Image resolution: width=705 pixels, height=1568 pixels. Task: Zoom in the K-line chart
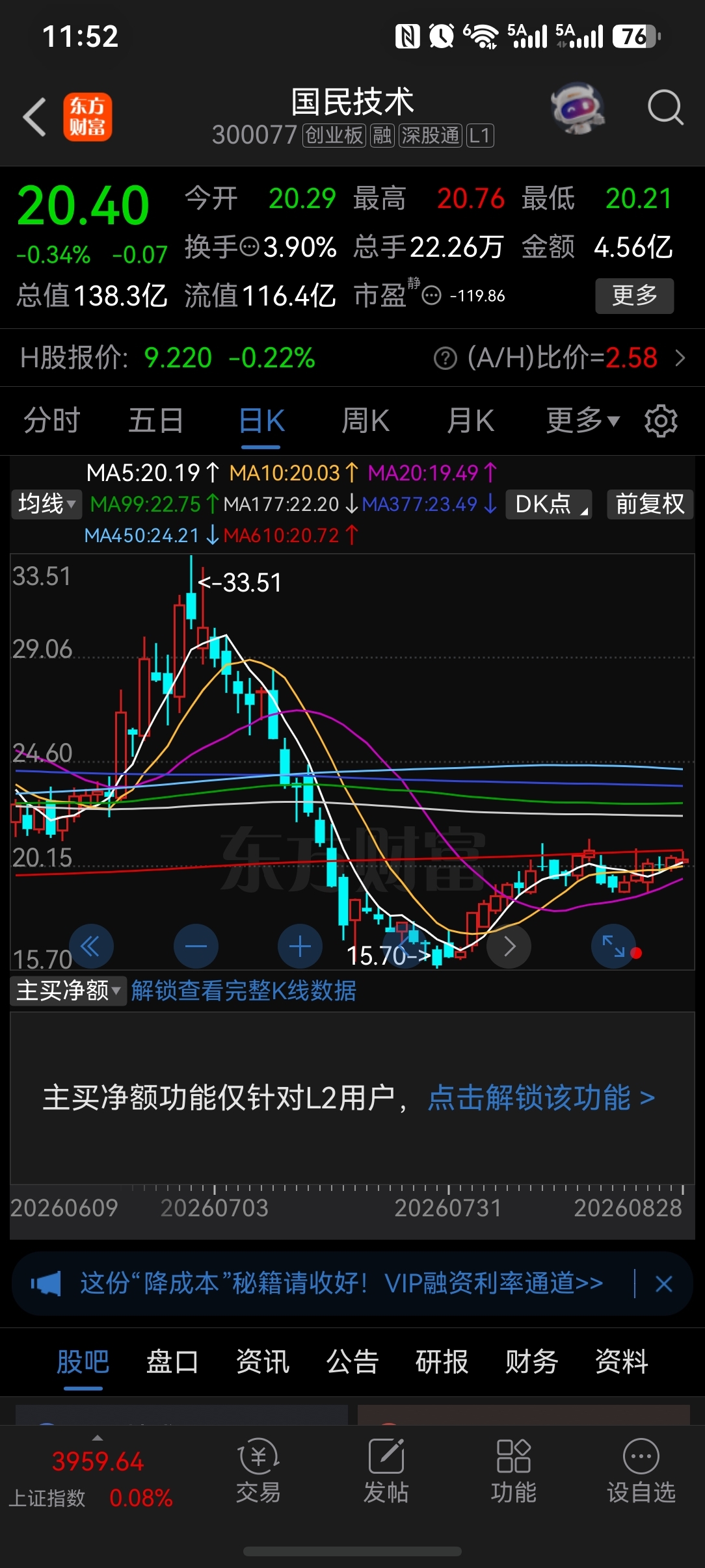(x=300, y=946)
